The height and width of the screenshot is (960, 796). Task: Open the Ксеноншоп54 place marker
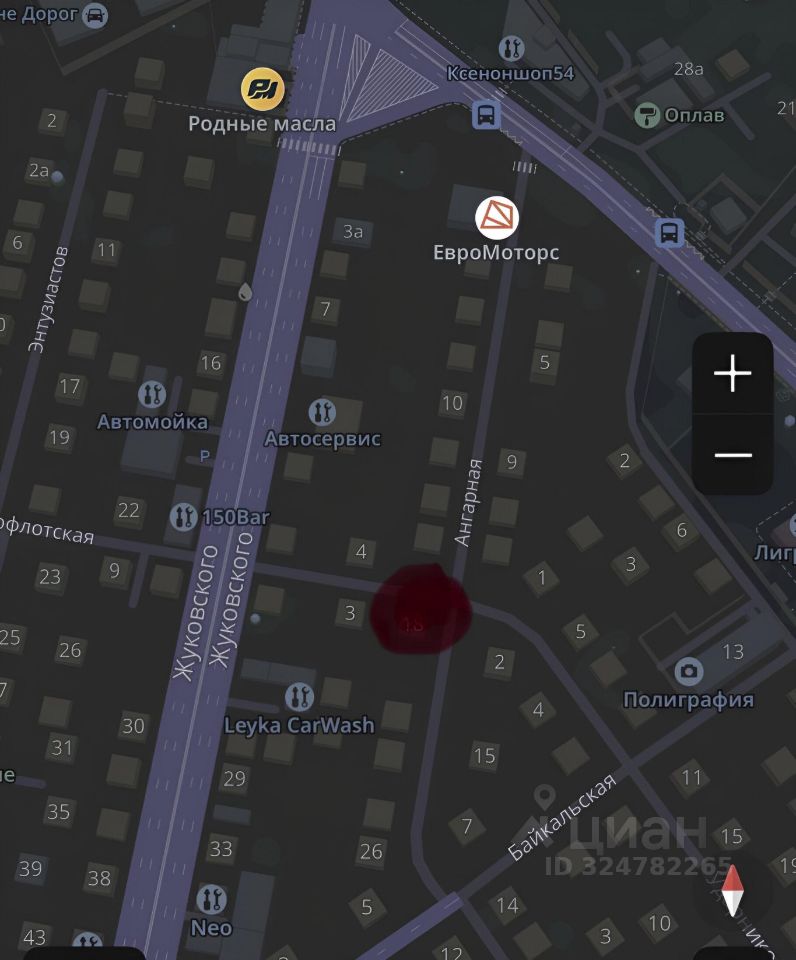click(511, 48)
